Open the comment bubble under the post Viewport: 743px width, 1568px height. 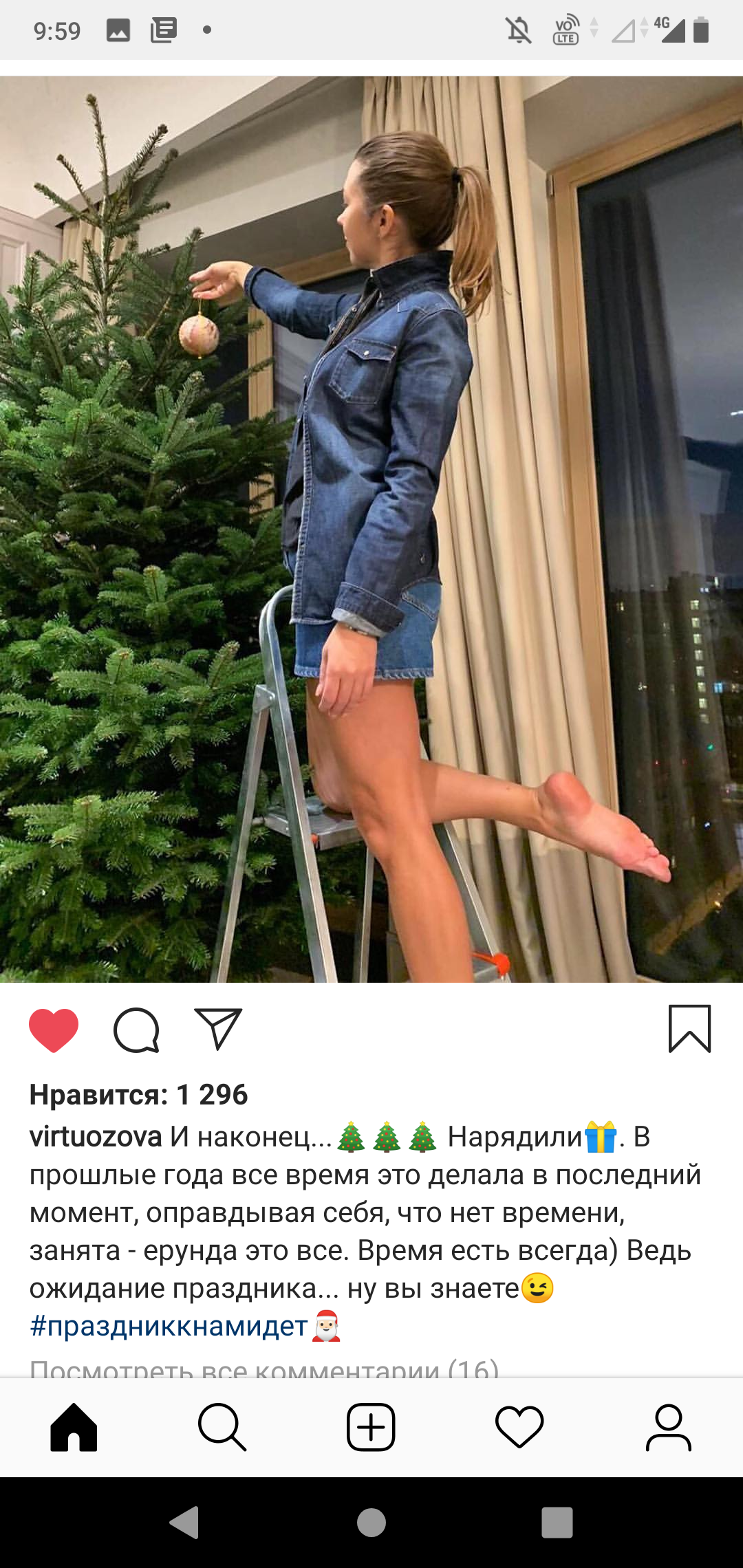tap(136, 1030)
